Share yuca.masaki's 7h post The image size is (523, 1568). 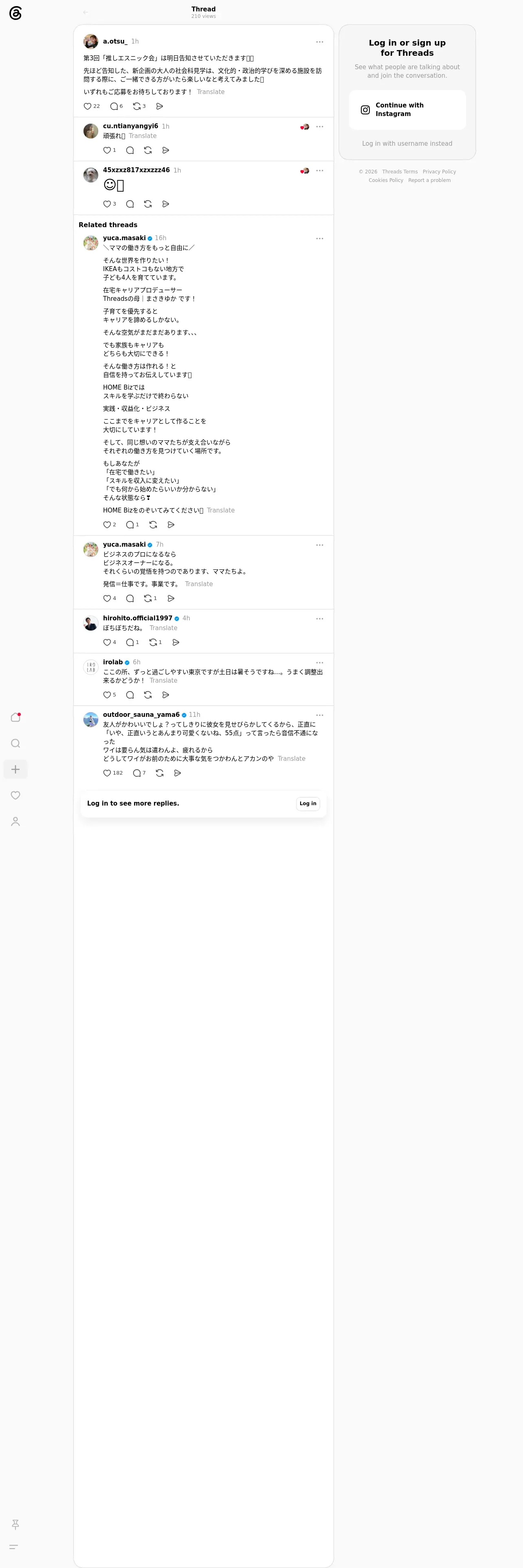coord(171,598)
